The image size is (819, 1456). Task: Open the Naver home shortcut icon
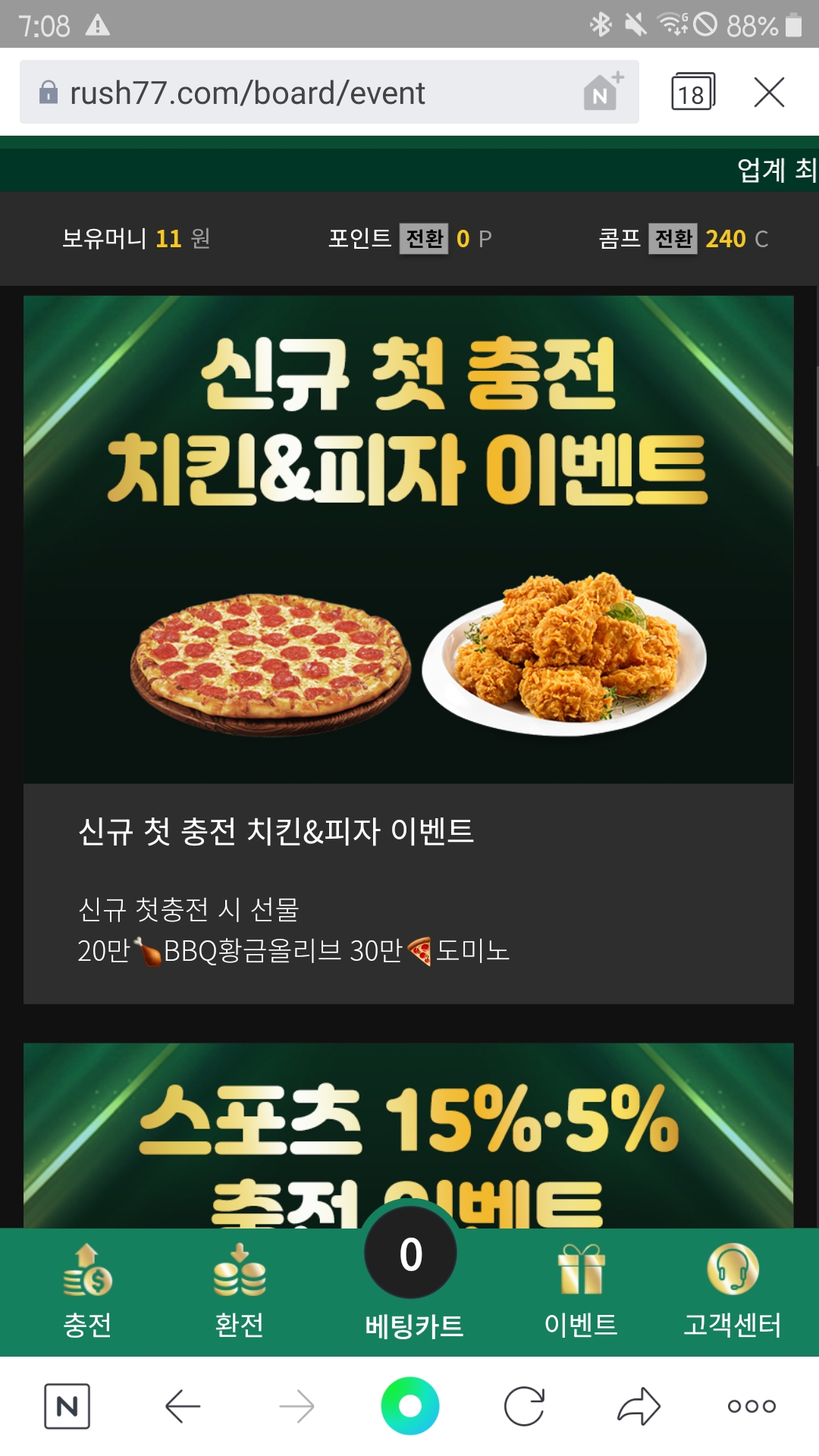603,92
